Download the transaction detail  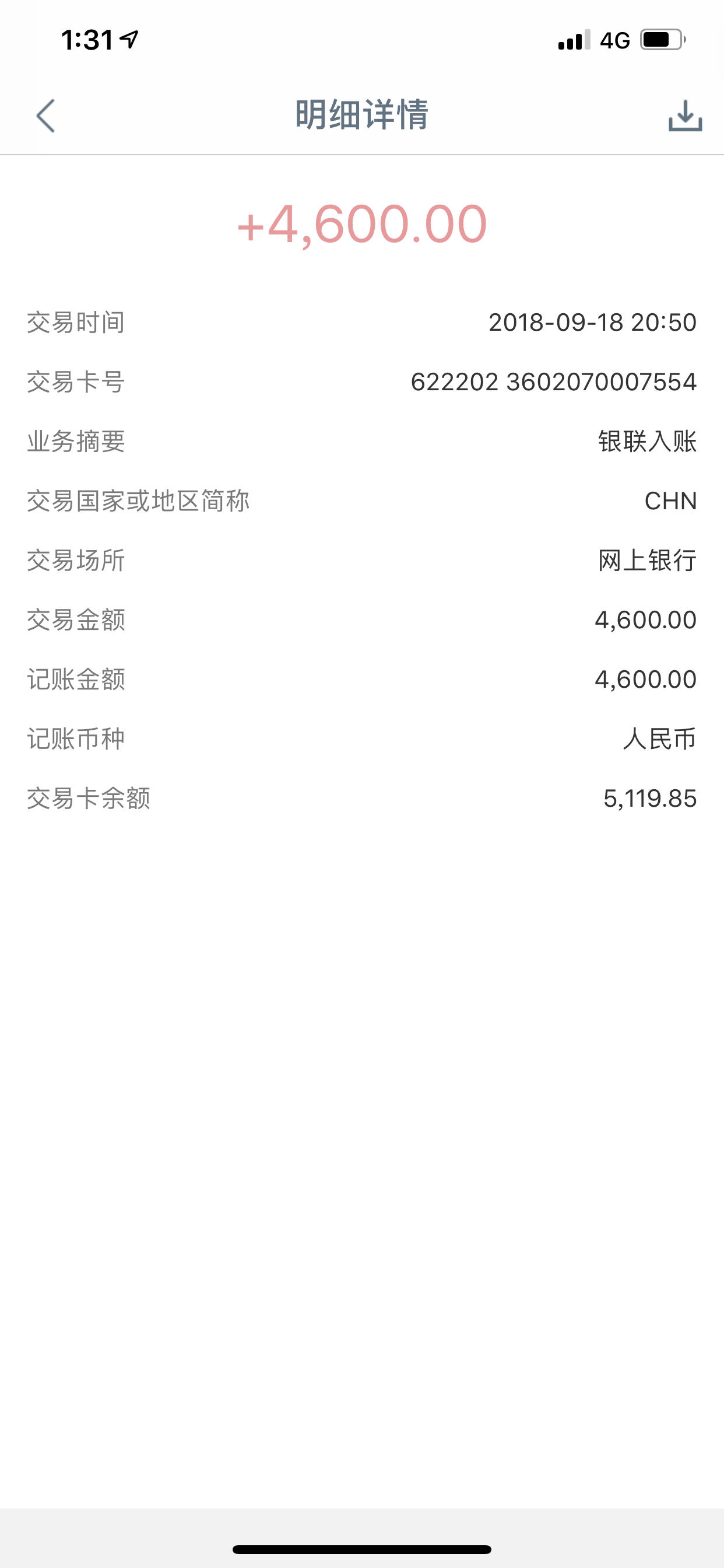[x=685, y=116]
